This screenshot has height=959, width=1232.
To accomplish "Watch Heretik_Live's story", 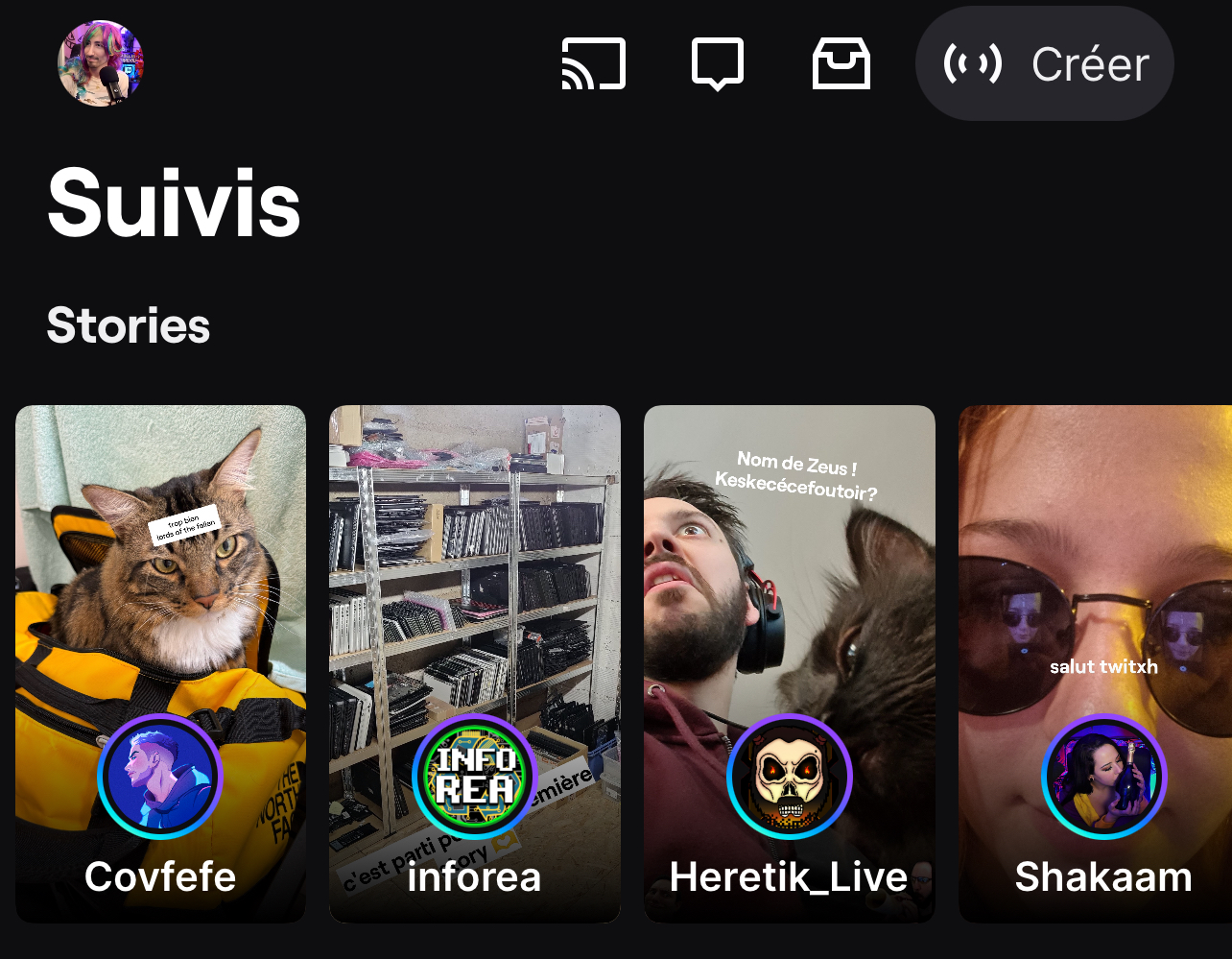I will 789,662.
